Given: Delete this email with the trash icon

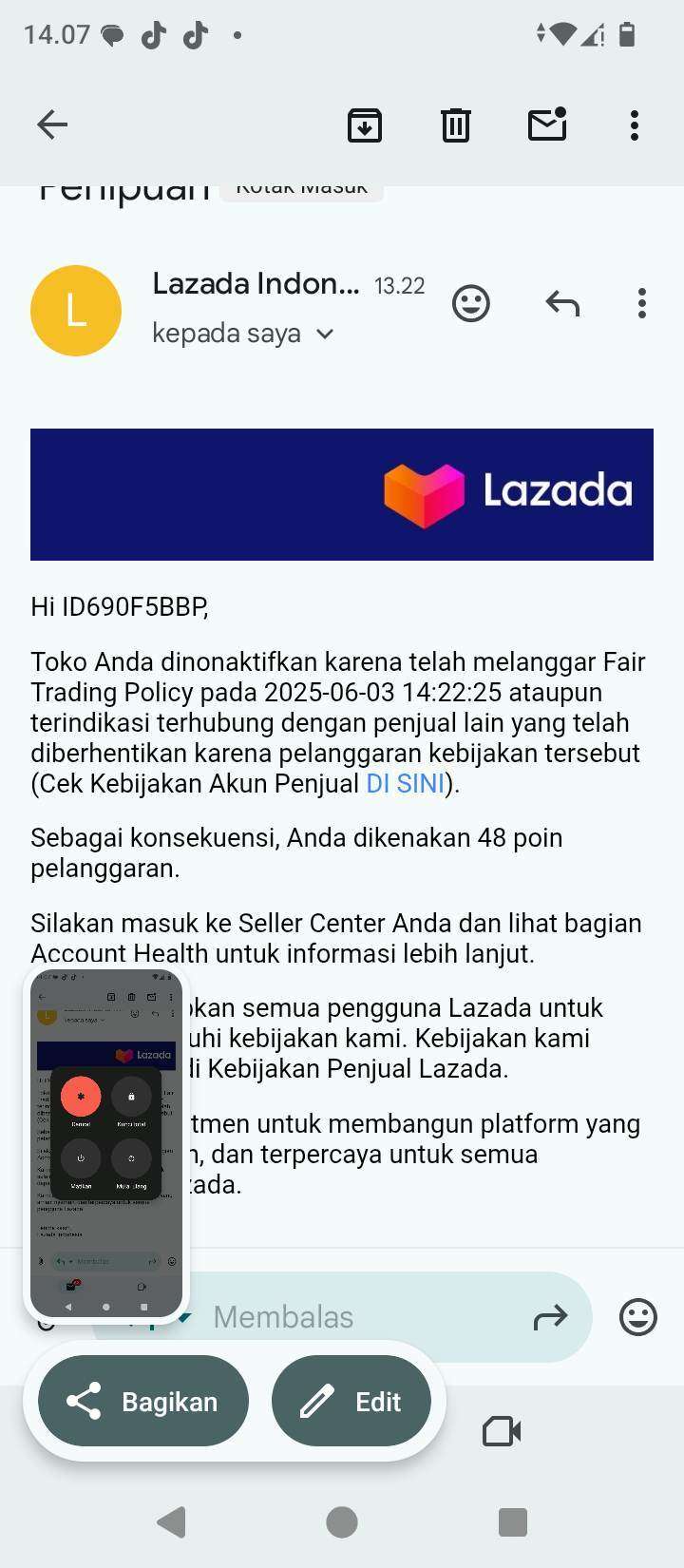Looking at the screenshot, I should (456, 124).
